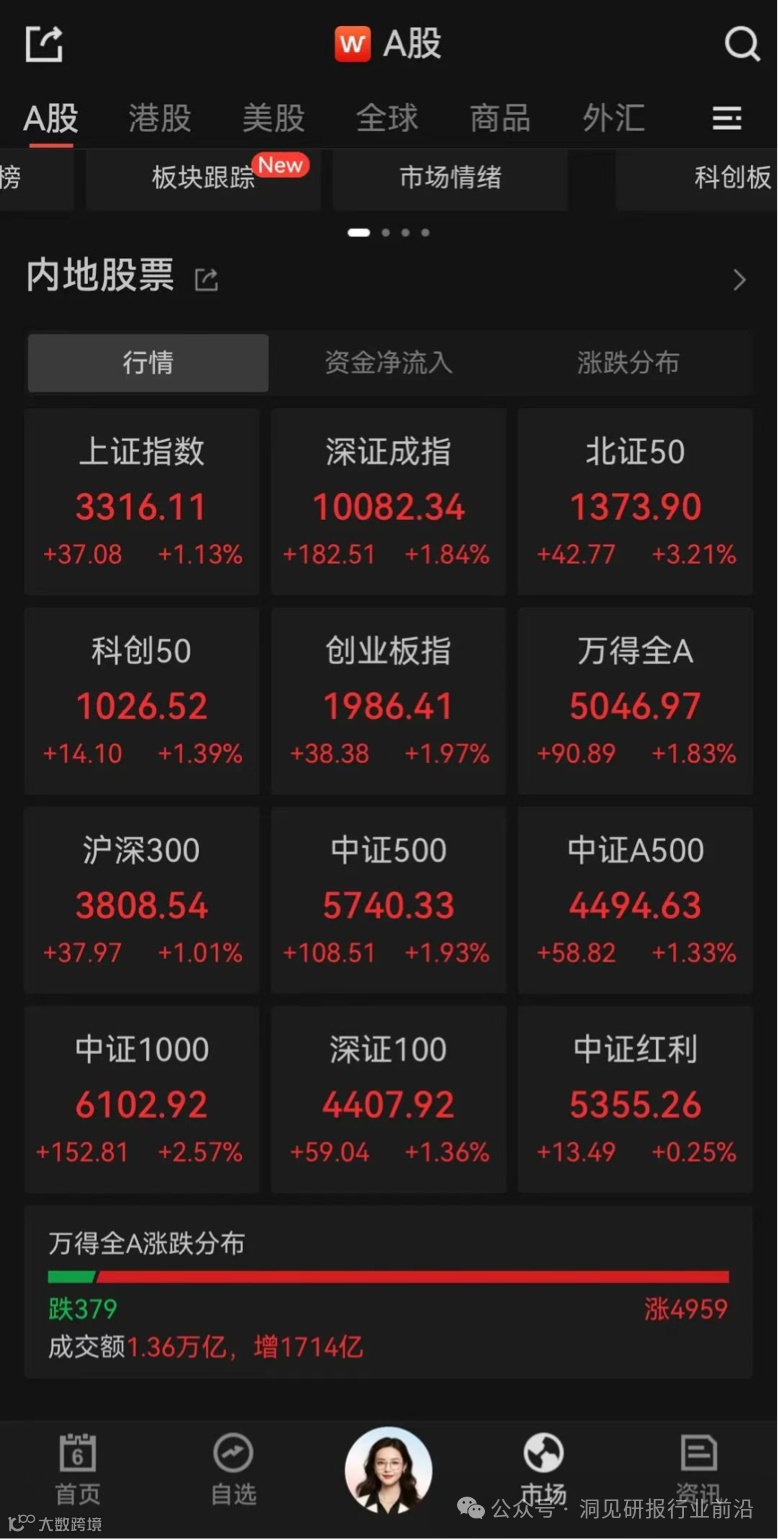Screen dimensions: 778x1539
Task: Tap the share icon at top left
Action: (44, 43)
